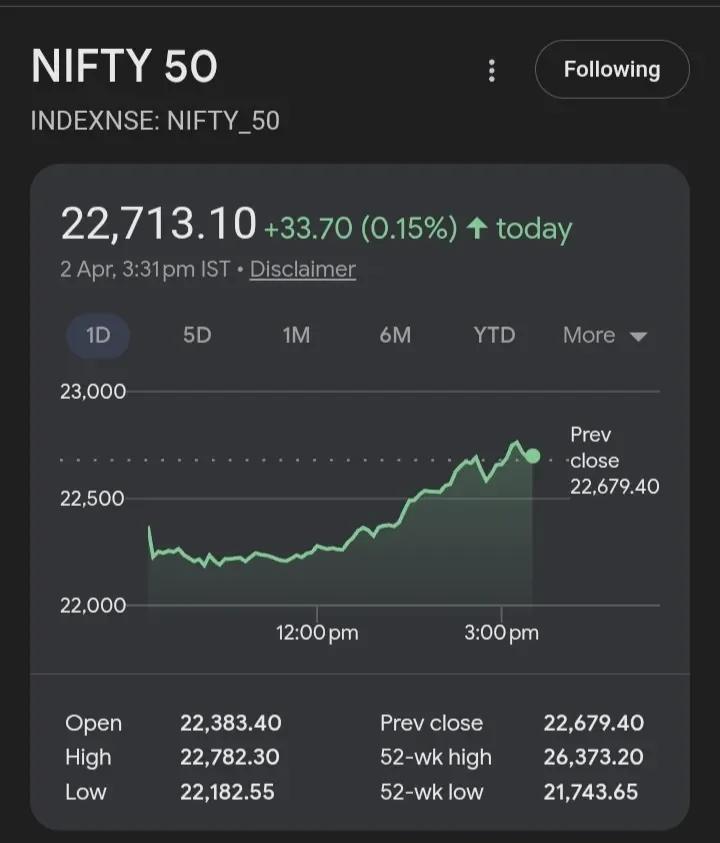View the 6M performance tab

coord(394,336)
